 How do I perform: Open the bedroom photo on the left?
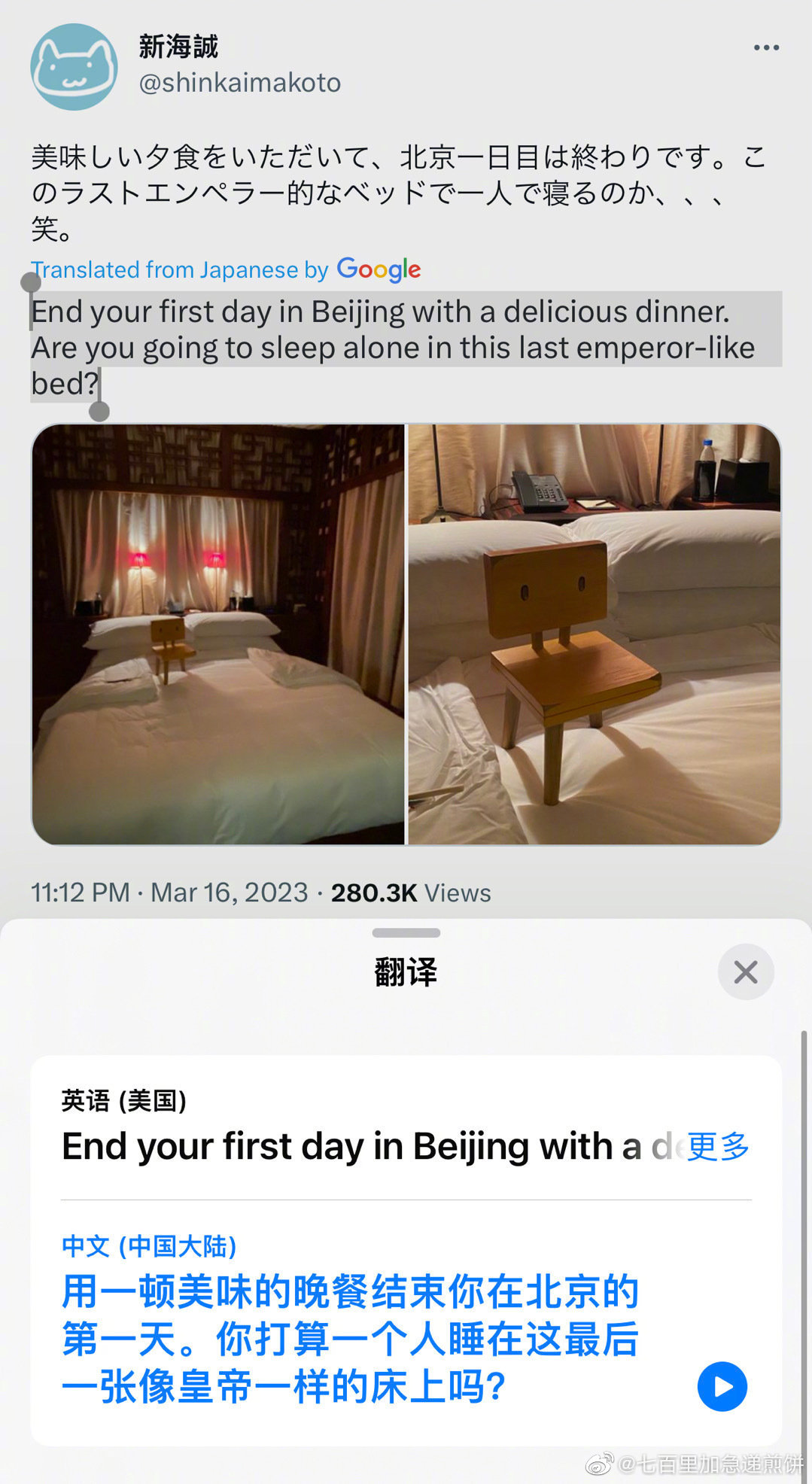(218, 634)
